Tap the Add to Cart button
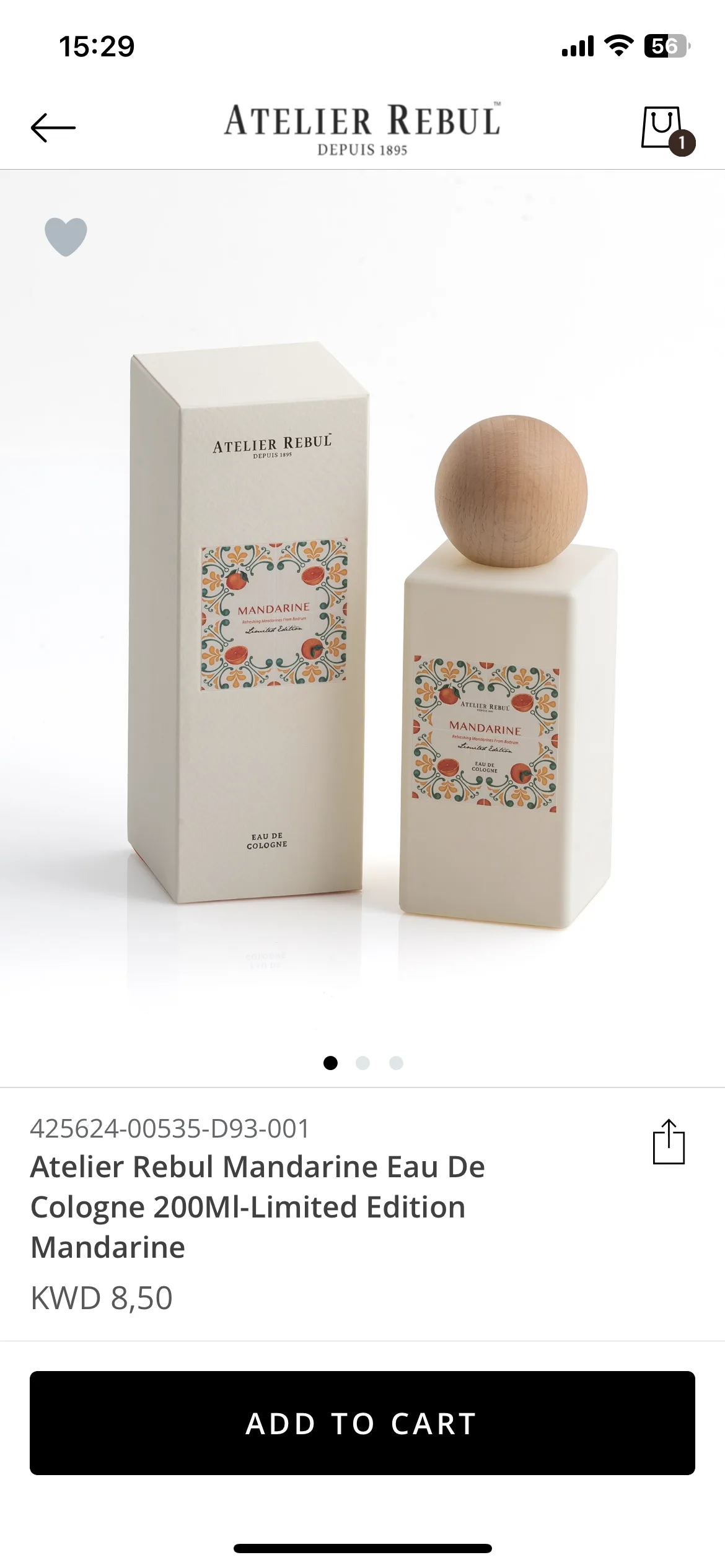Viewport: 725px width, 1568px height. point(362,1423)
